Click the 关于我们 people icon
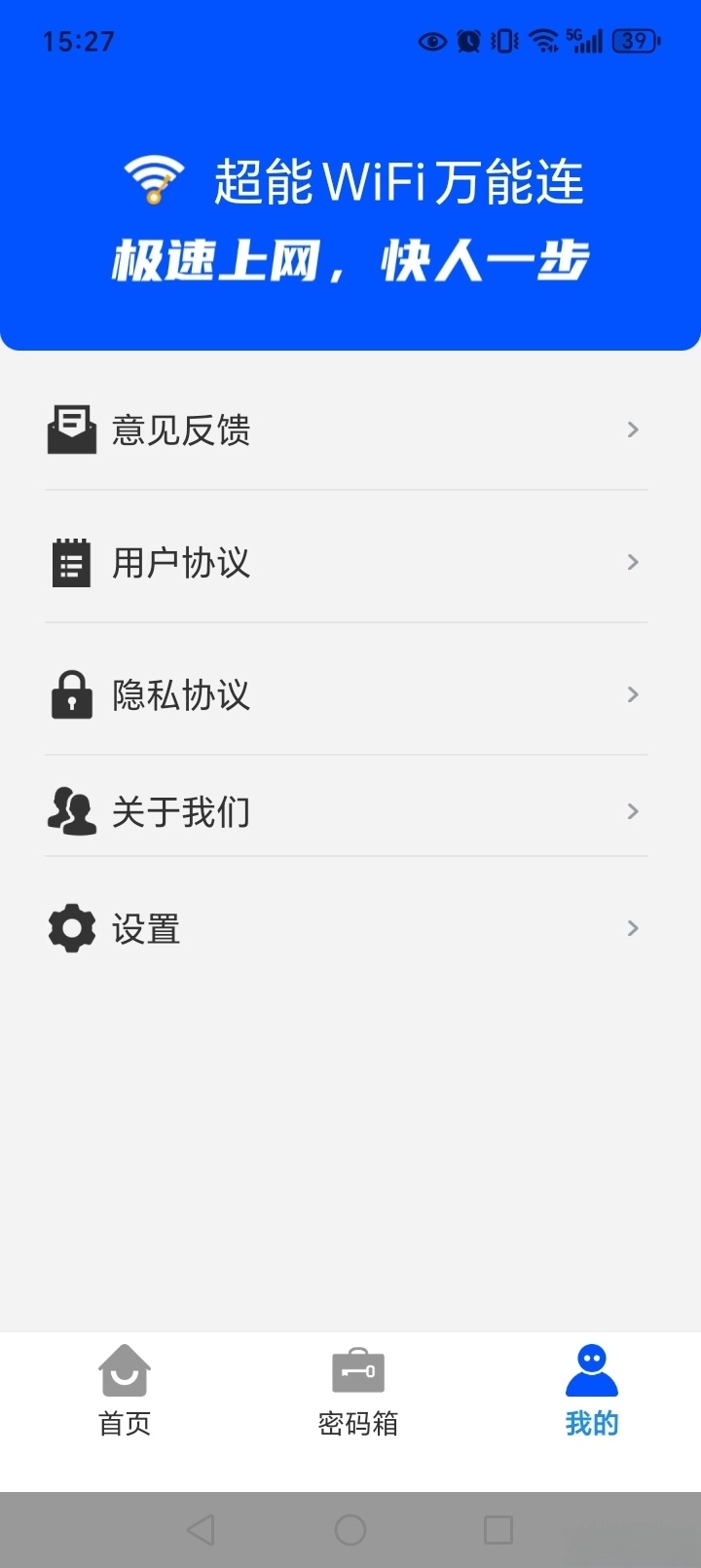 coord(71,811)
